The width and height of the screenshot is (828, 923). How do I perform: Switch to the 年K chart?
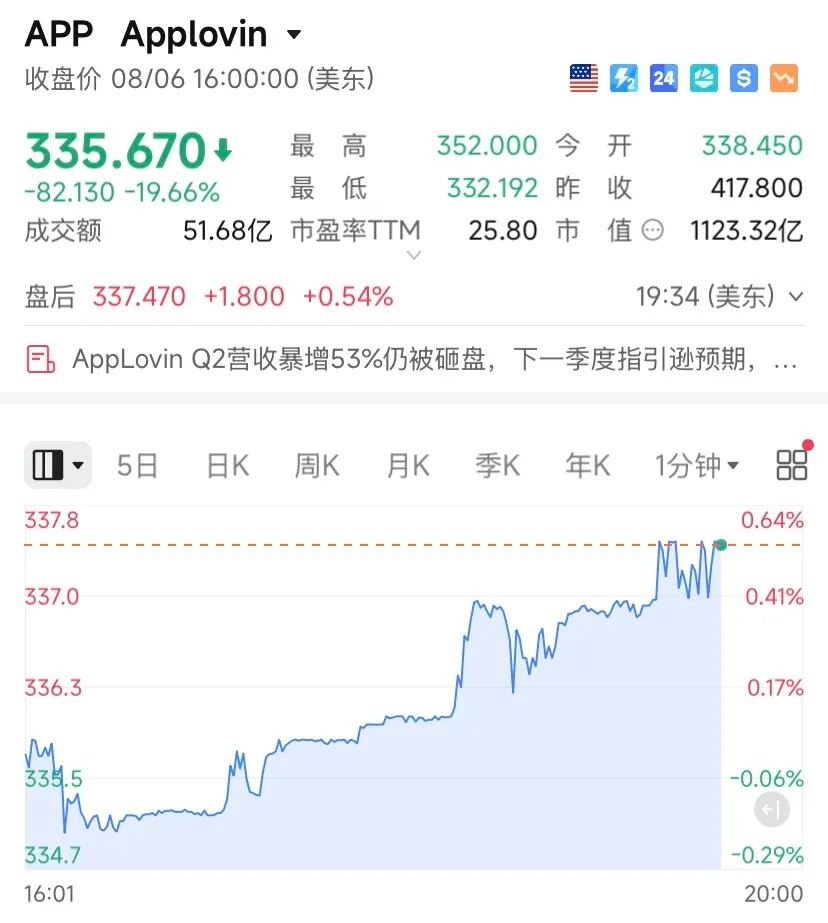(x=587, y=466)
